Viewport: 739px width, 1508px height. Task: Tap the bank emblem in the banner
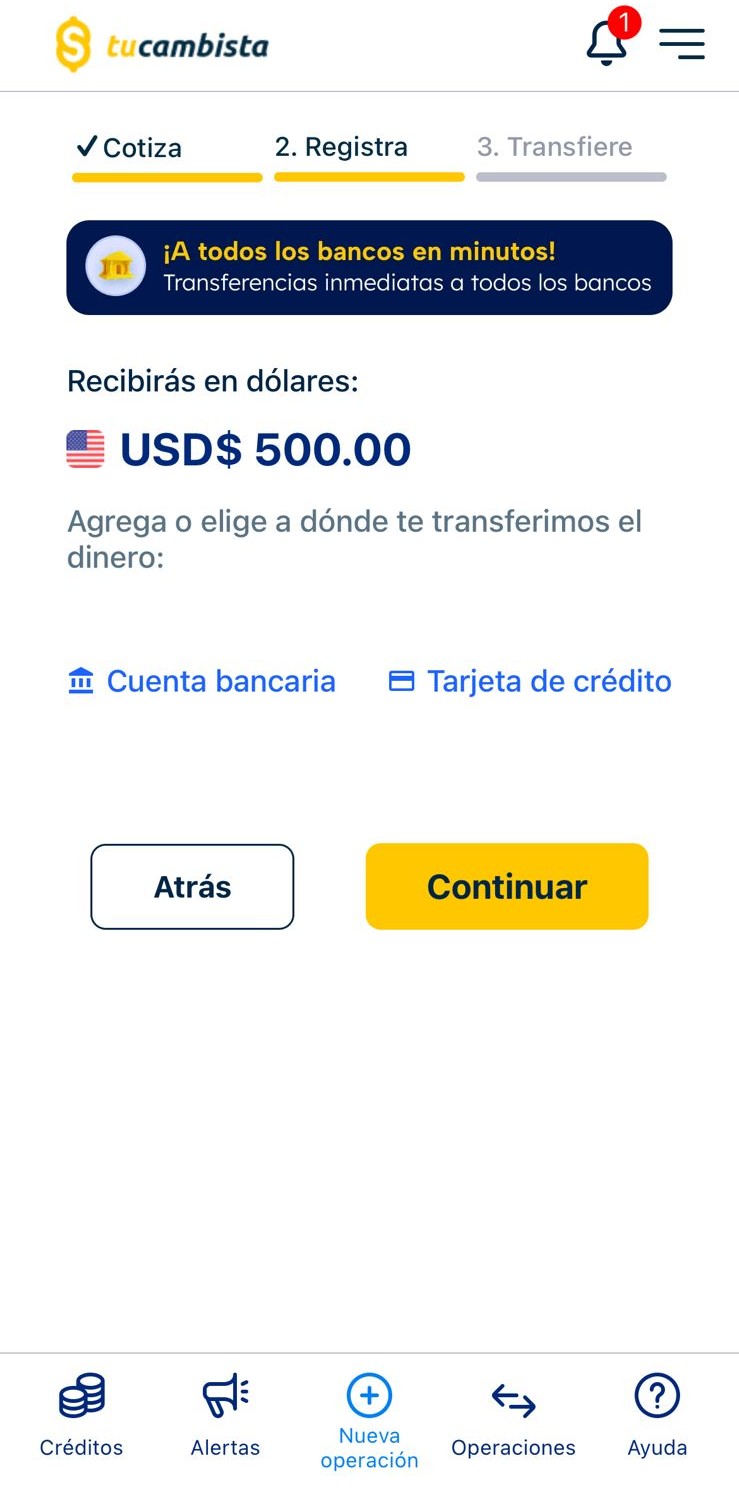tap(115, 267)
